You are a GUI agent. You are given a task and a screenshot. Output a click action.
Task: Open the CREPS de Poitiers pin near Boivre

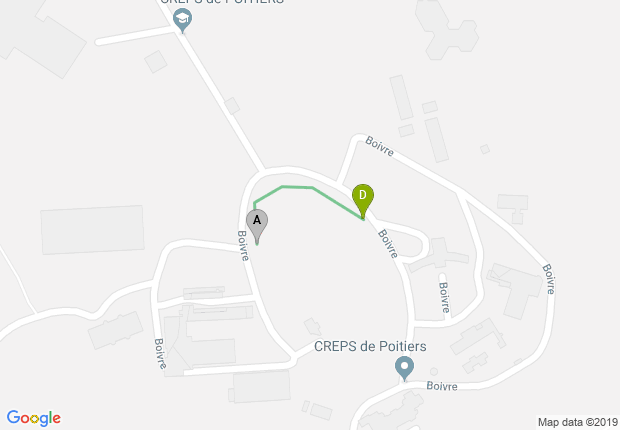pyautogui.click(x=404, y=367)
